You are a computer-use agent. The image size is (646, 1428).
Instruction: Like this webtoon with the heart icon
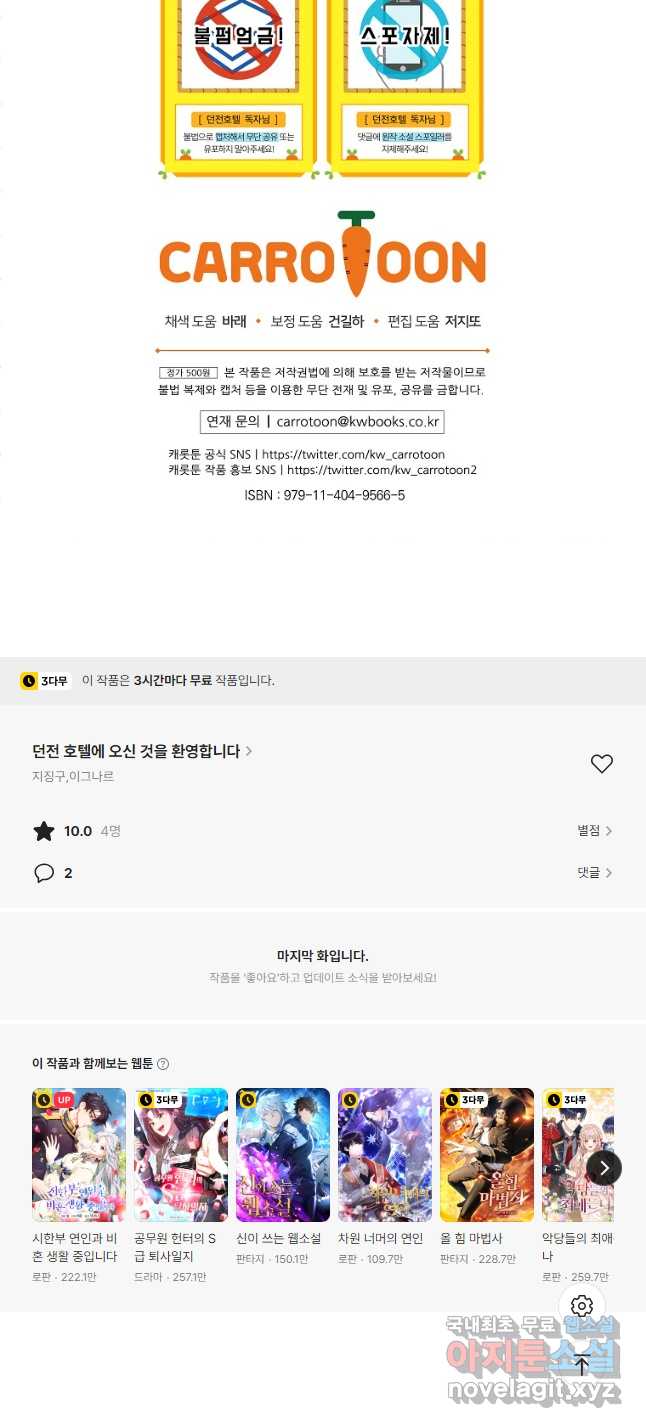tap(601, 764)
